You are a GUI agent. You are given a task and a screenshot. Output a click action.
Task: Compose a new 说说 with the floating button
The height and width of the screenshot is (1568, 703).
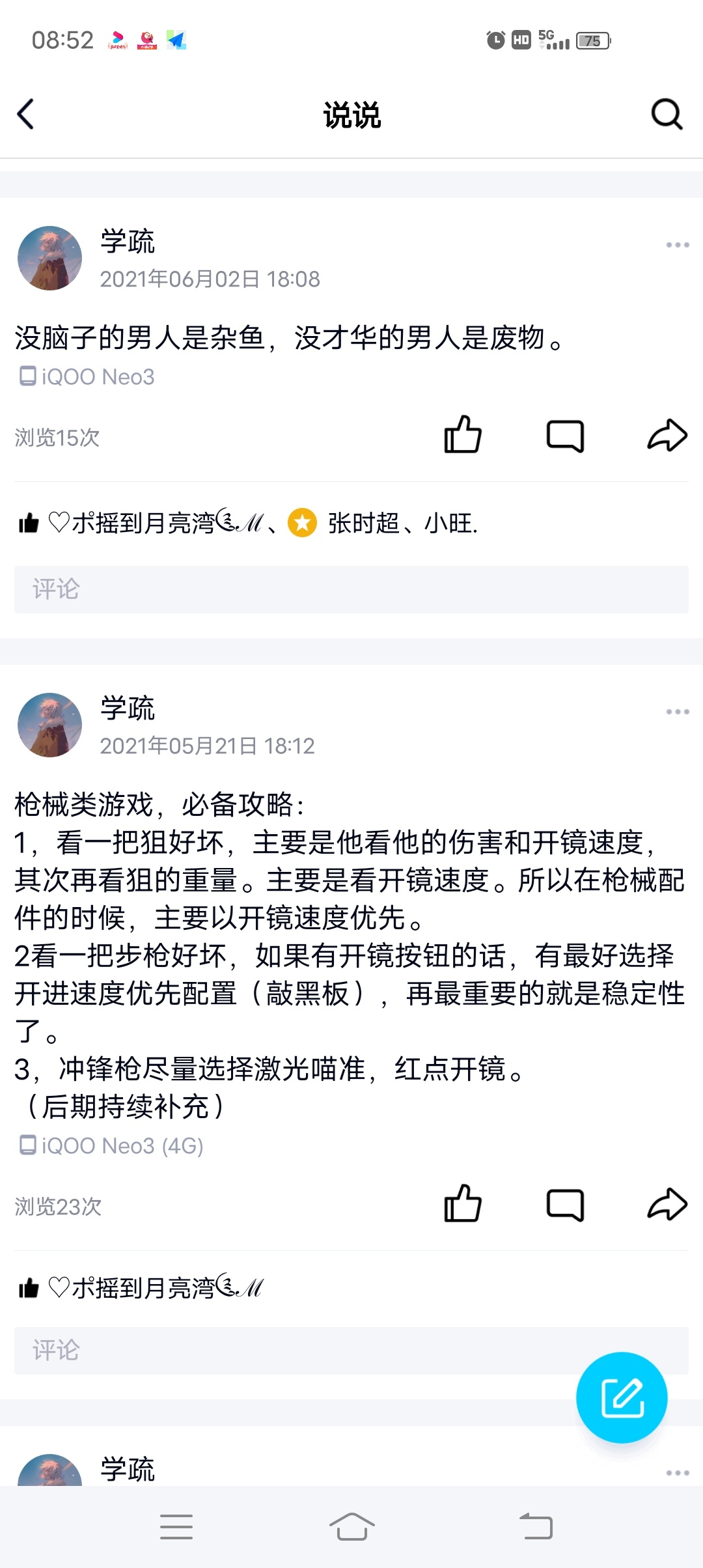(622, 1397)
